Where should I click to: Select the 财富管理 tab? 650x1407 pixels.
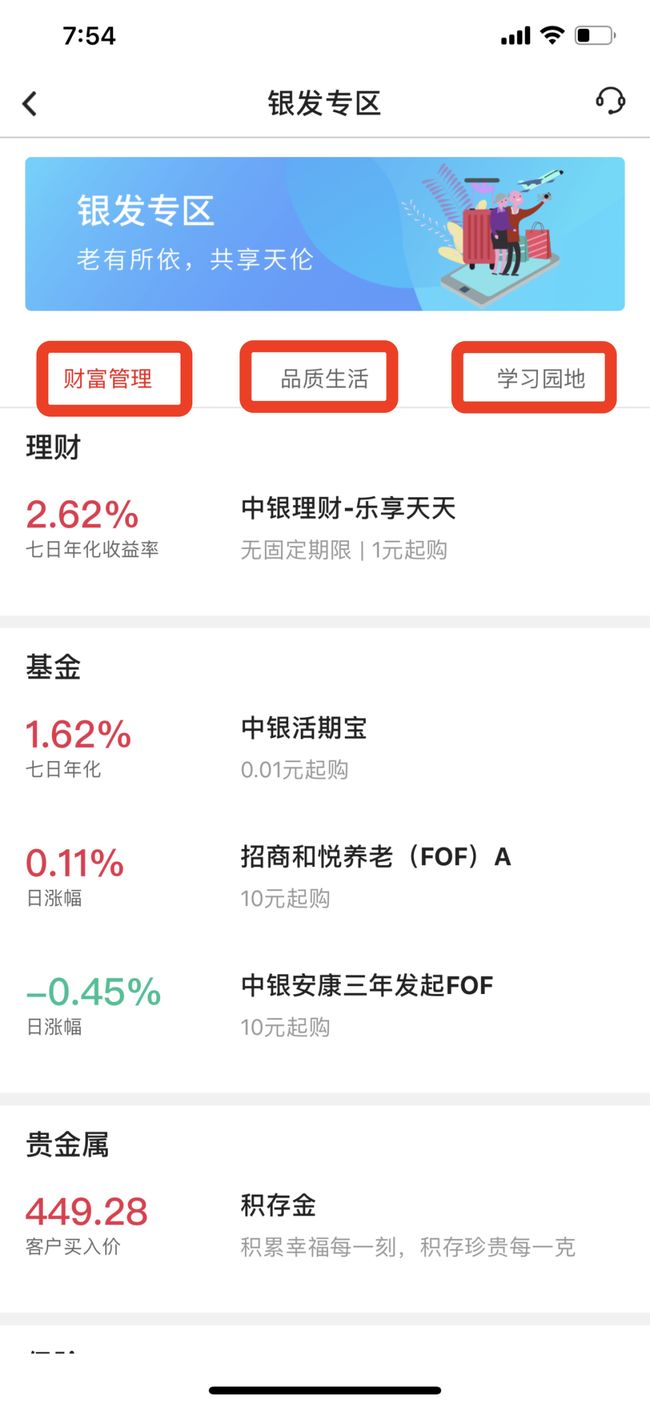pos(108,379)
